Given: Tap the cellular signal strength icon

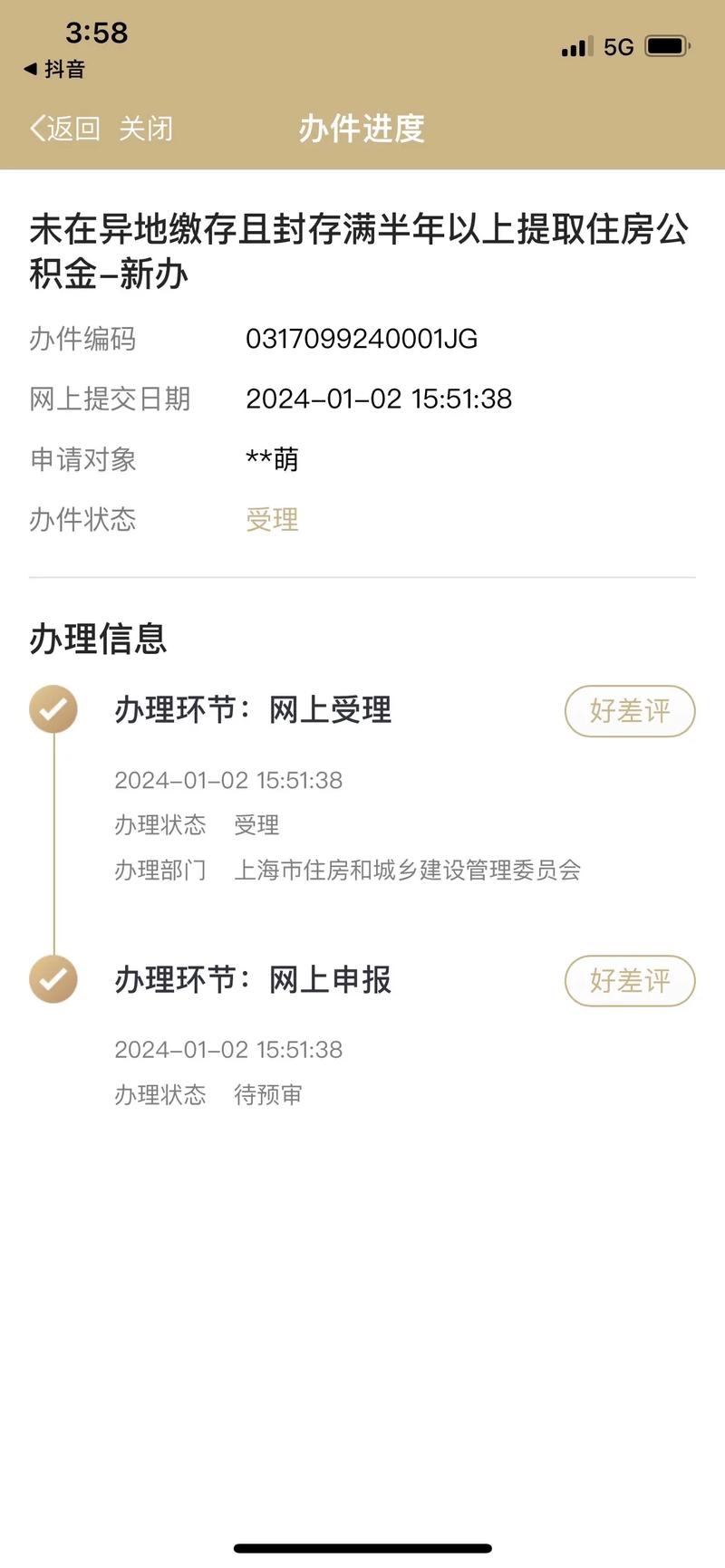Looking at the screenshot, I should click(x=574, y=46).
